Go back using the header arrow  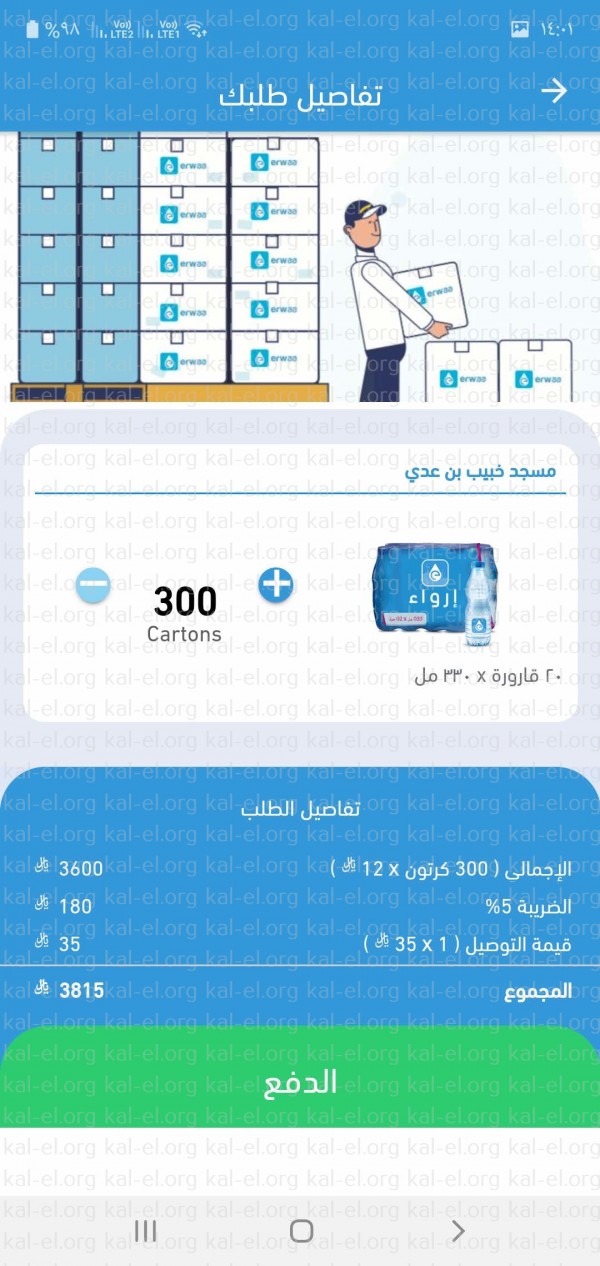(x=553, y=91)
